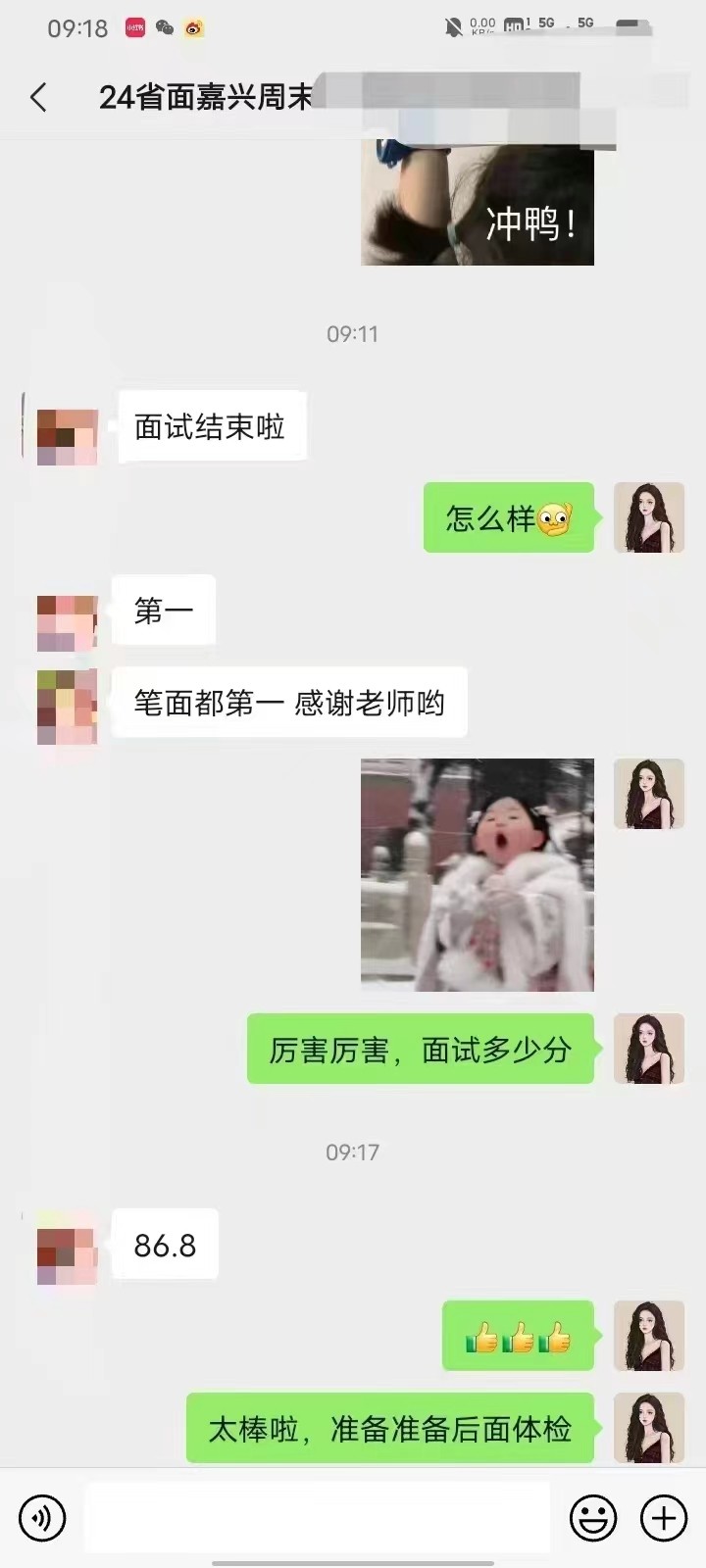The image size is (706, 1568).
Task: Open my avatar beside 怎么样 message
Action: 648,517
